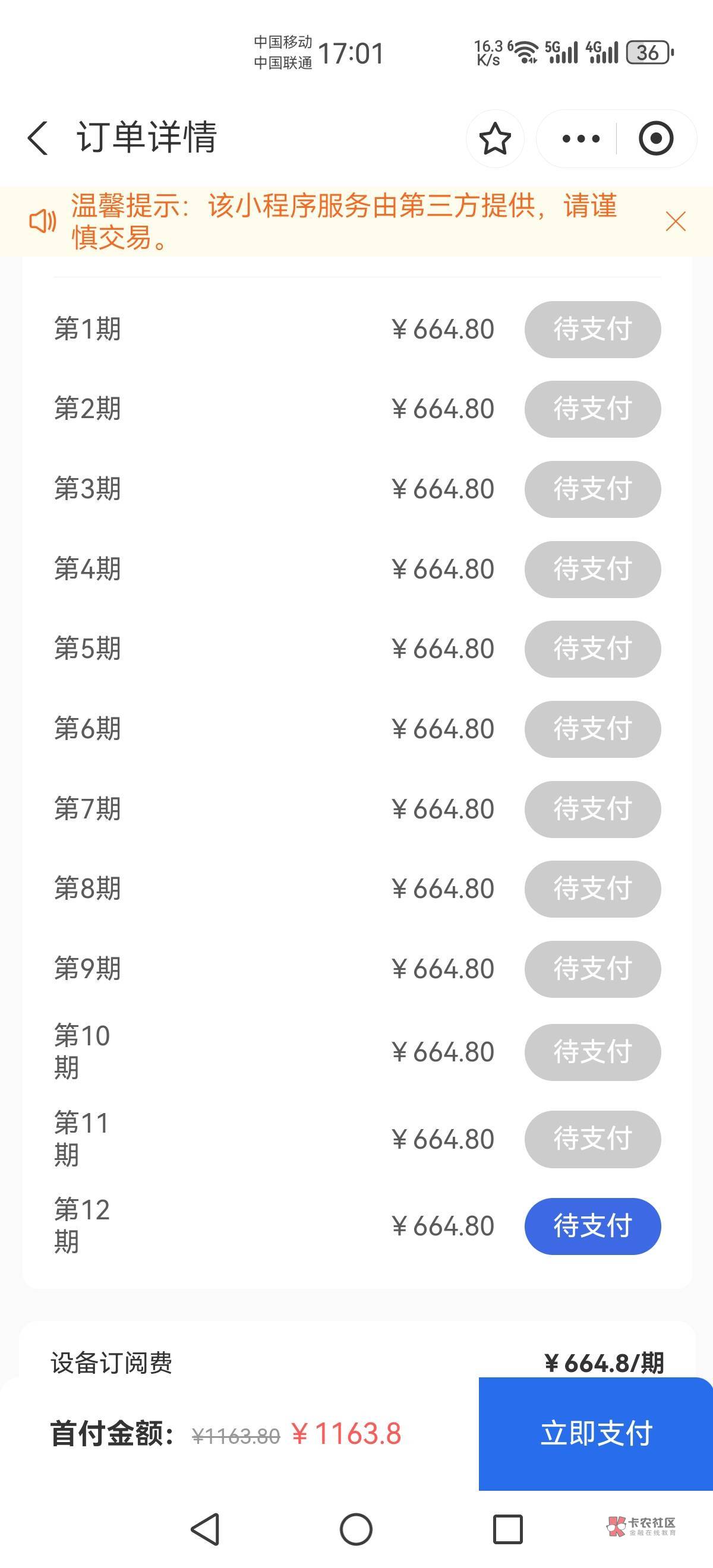Close the mini program via the circle icon
The height and width of the screenshot is (1568, 713).
[656, 139]
